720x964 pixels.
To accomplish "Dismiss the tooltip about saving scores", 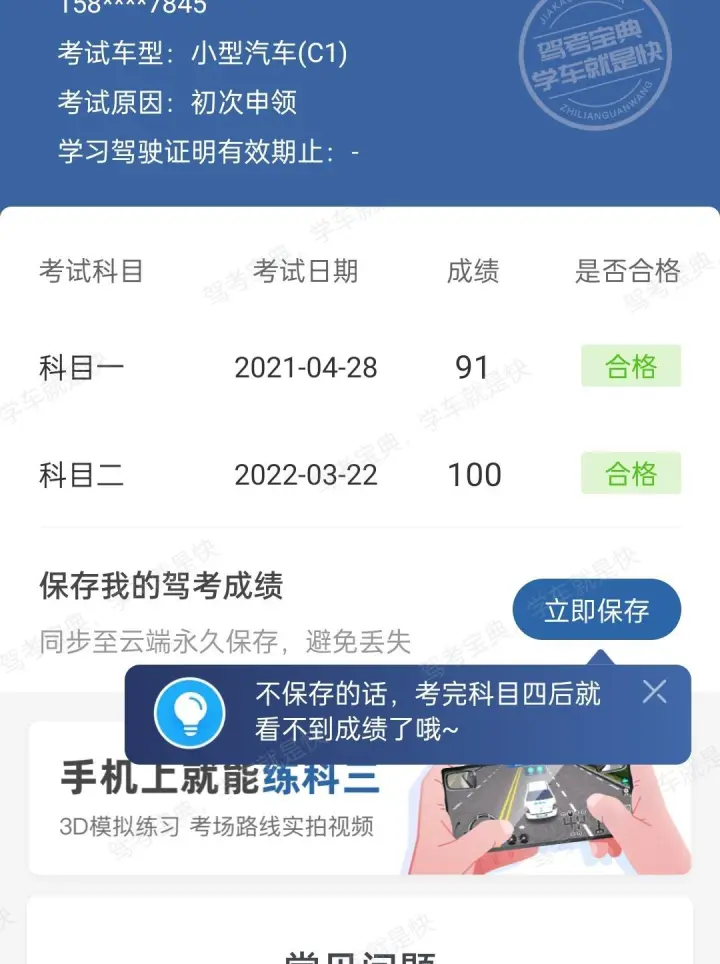I will coord(654,692).
